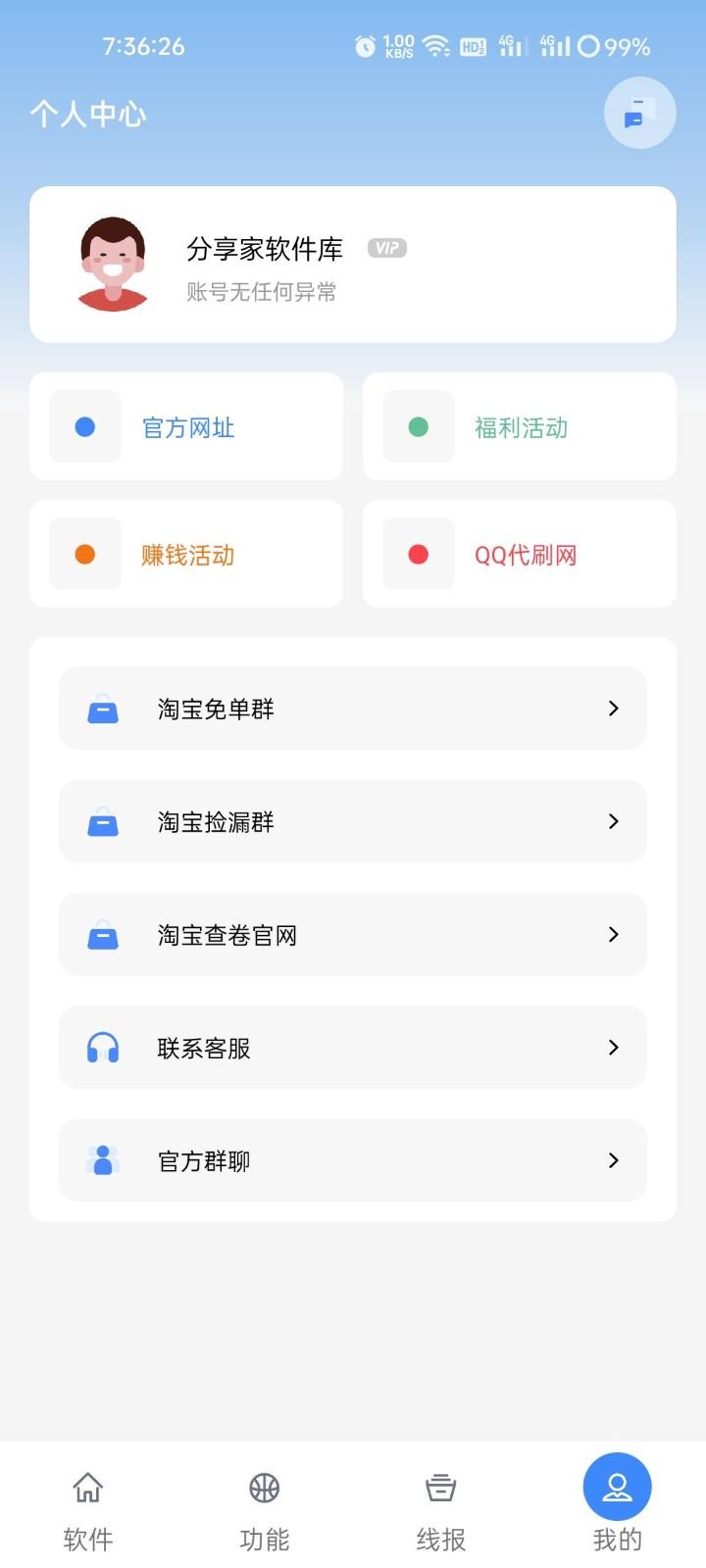
Task: Expand the 联系客服 row chevron
Action: point(614,1048)
